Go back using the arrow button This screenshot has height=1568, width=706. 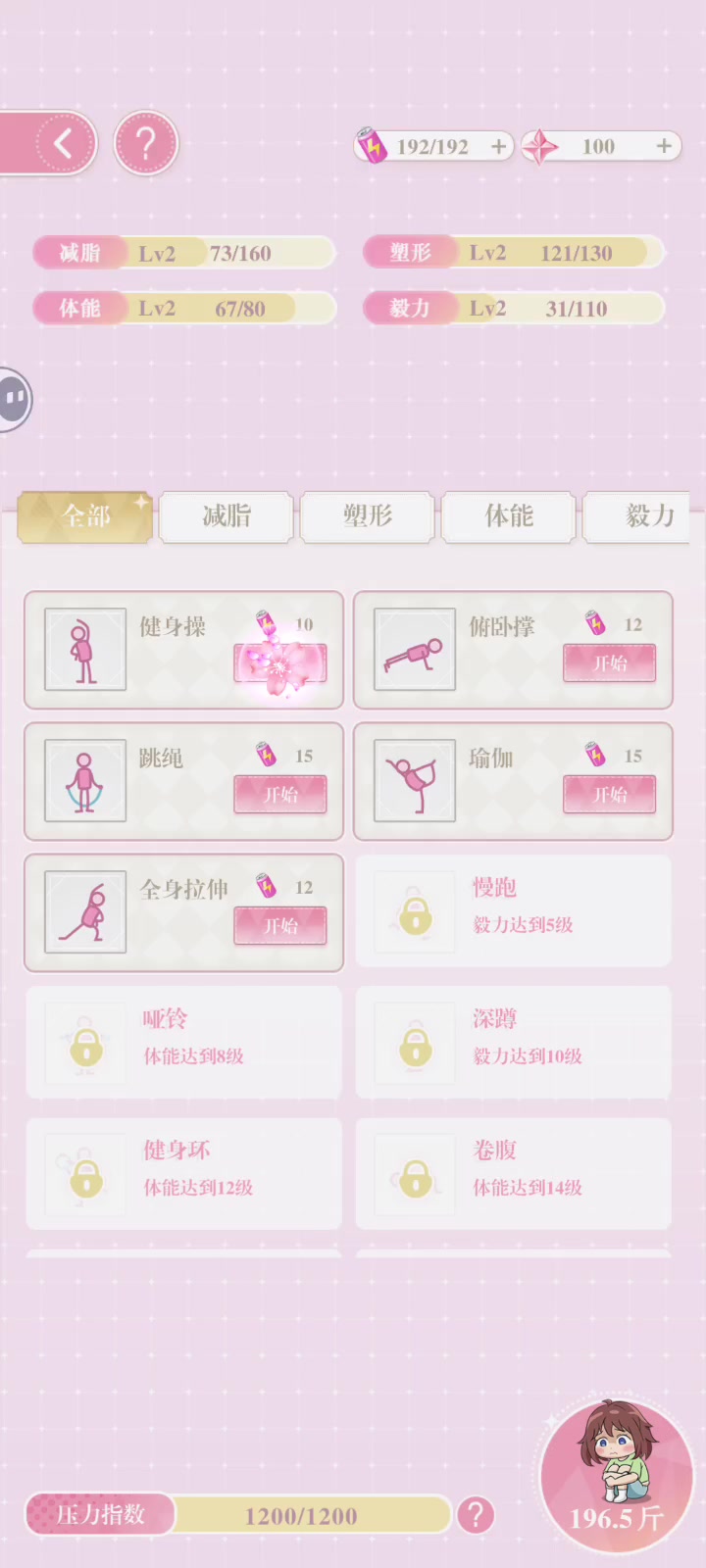63,144
